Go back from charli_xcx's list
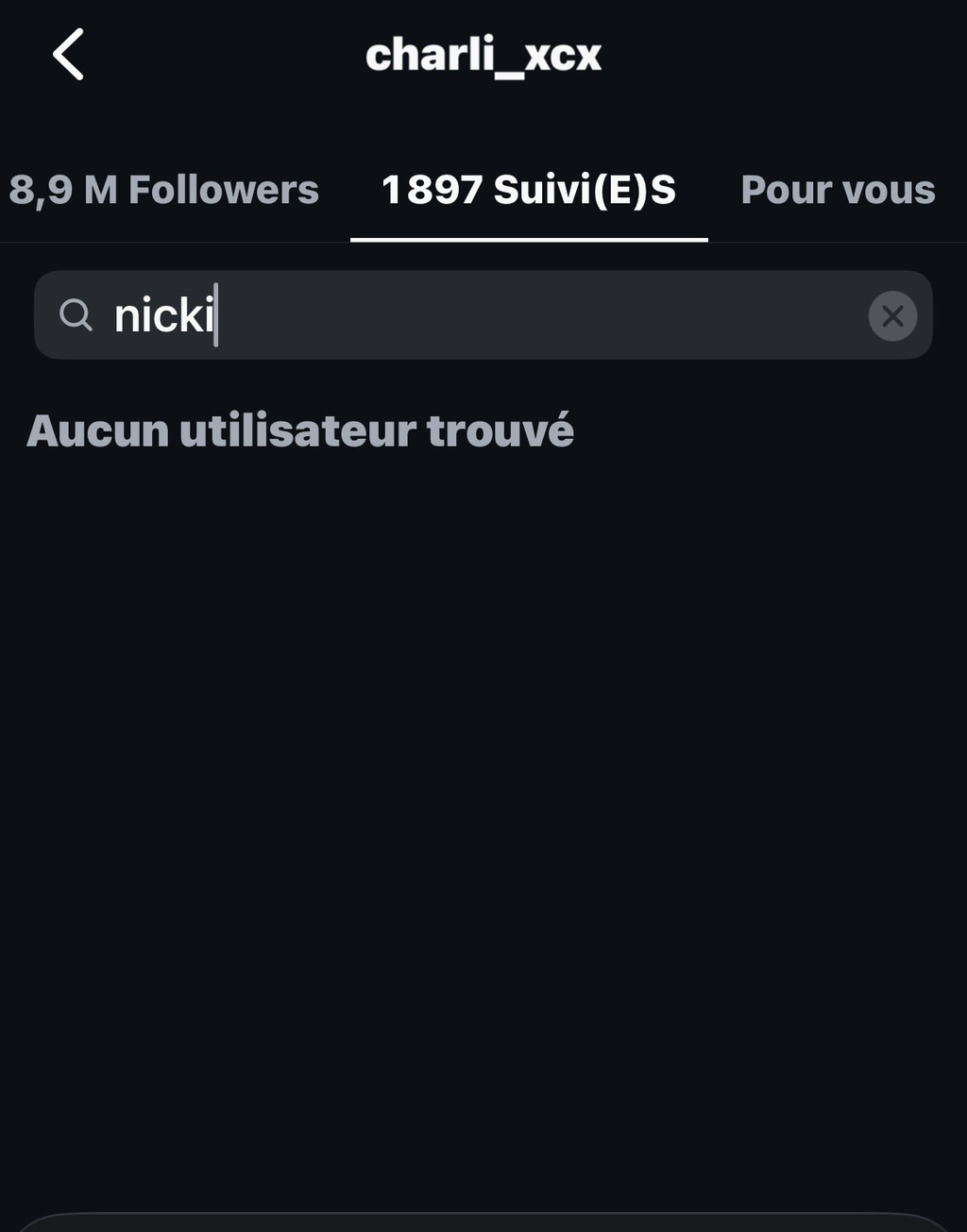This screenshot has width=967, height=1232. point(68,55)
